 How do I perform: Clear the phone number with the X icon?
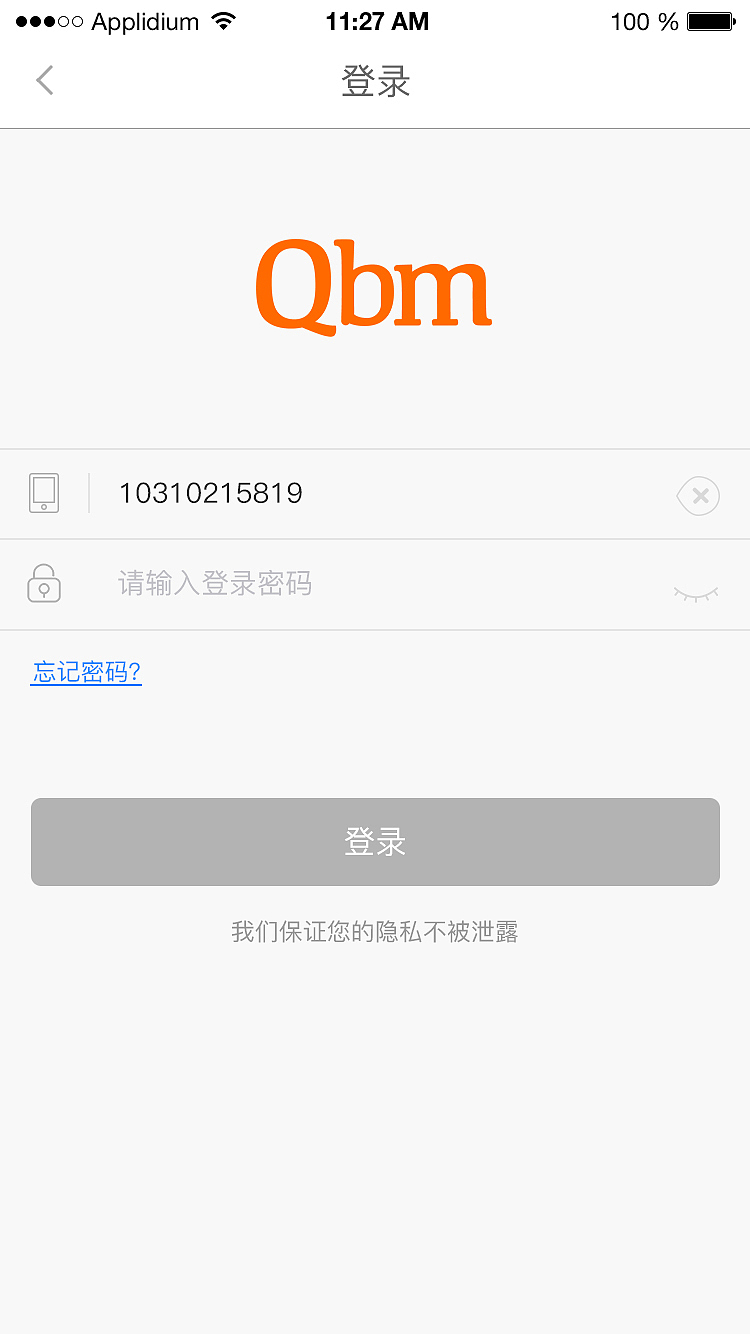click(698, 495)
